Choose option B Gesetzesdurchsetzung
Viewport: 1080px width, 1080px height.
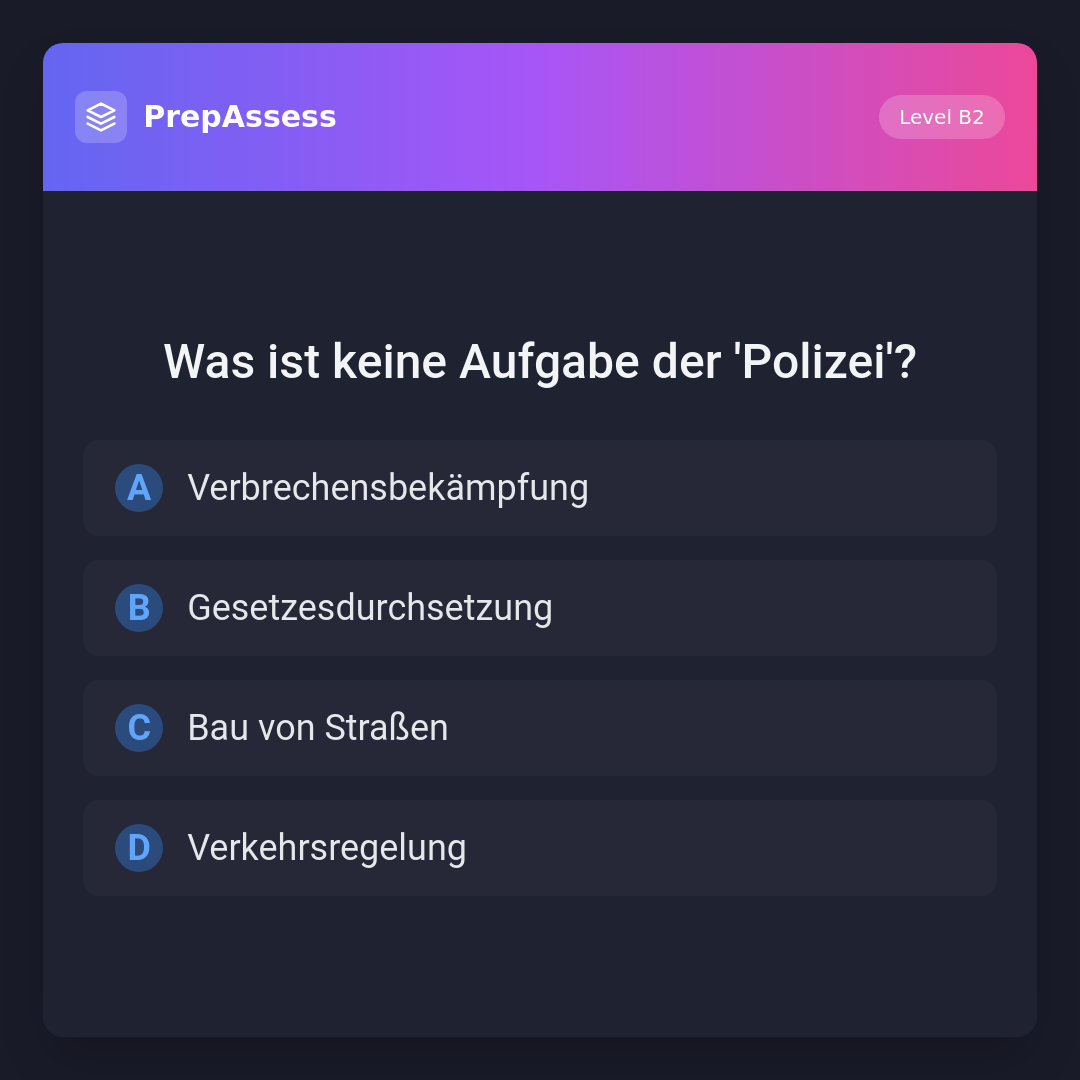[x=540, y=608]
